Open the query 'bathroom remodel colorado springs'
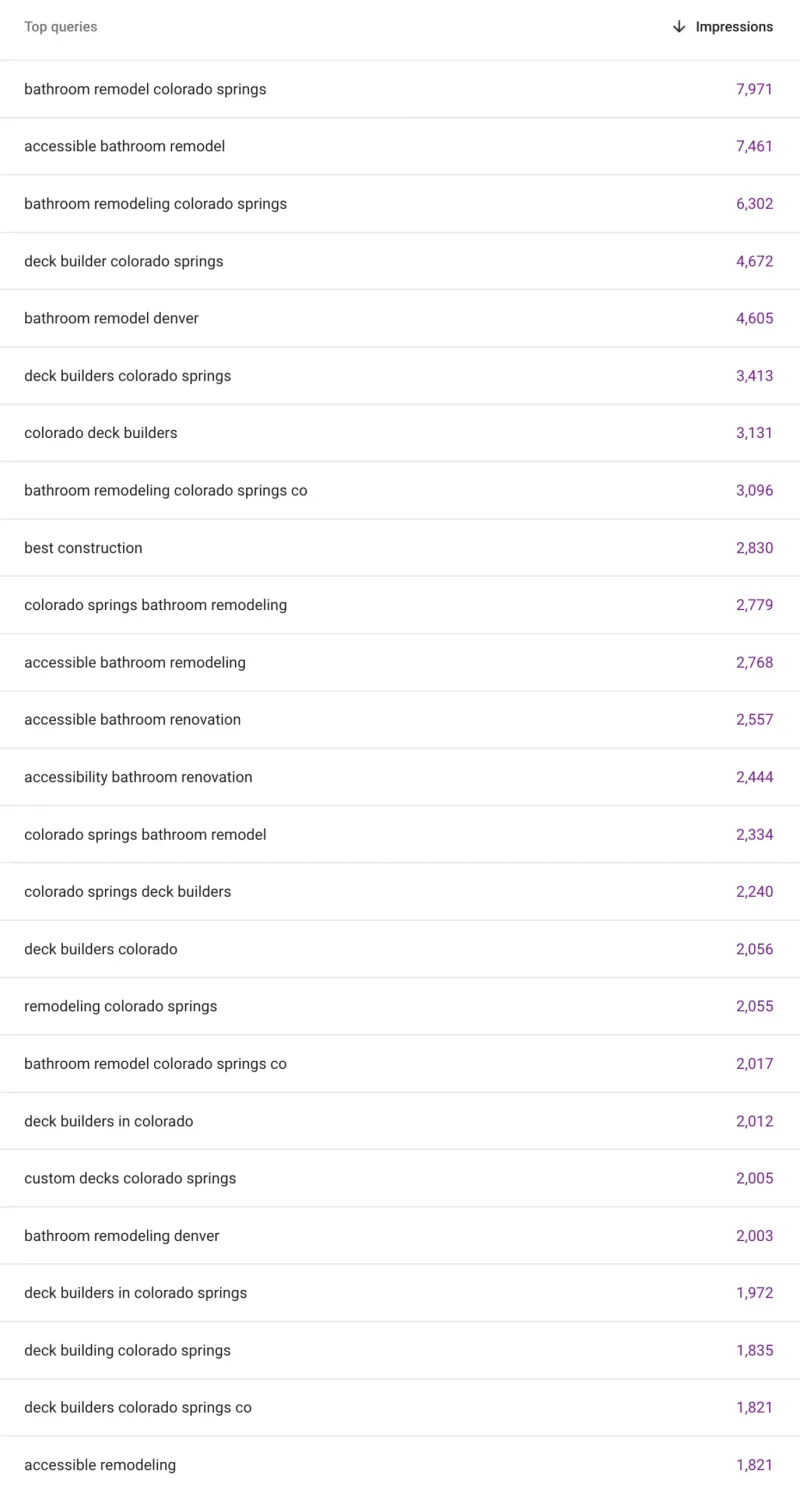Screen dimensions: 800x1493 click(145, 89)
